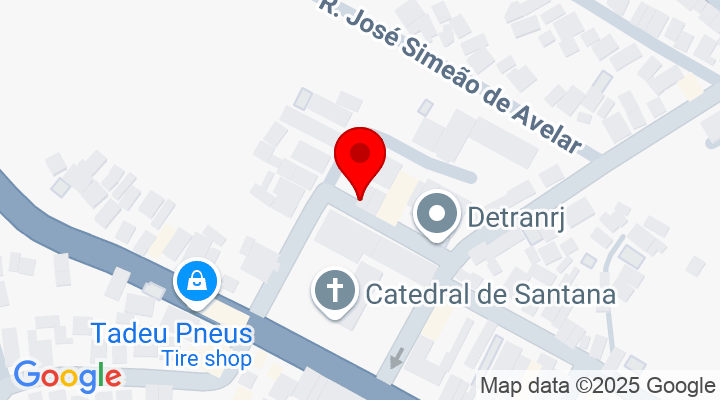Open the Detranrj place marker
Image resolution: width=720 pixels, height=400 pixels.
[437, 215]
